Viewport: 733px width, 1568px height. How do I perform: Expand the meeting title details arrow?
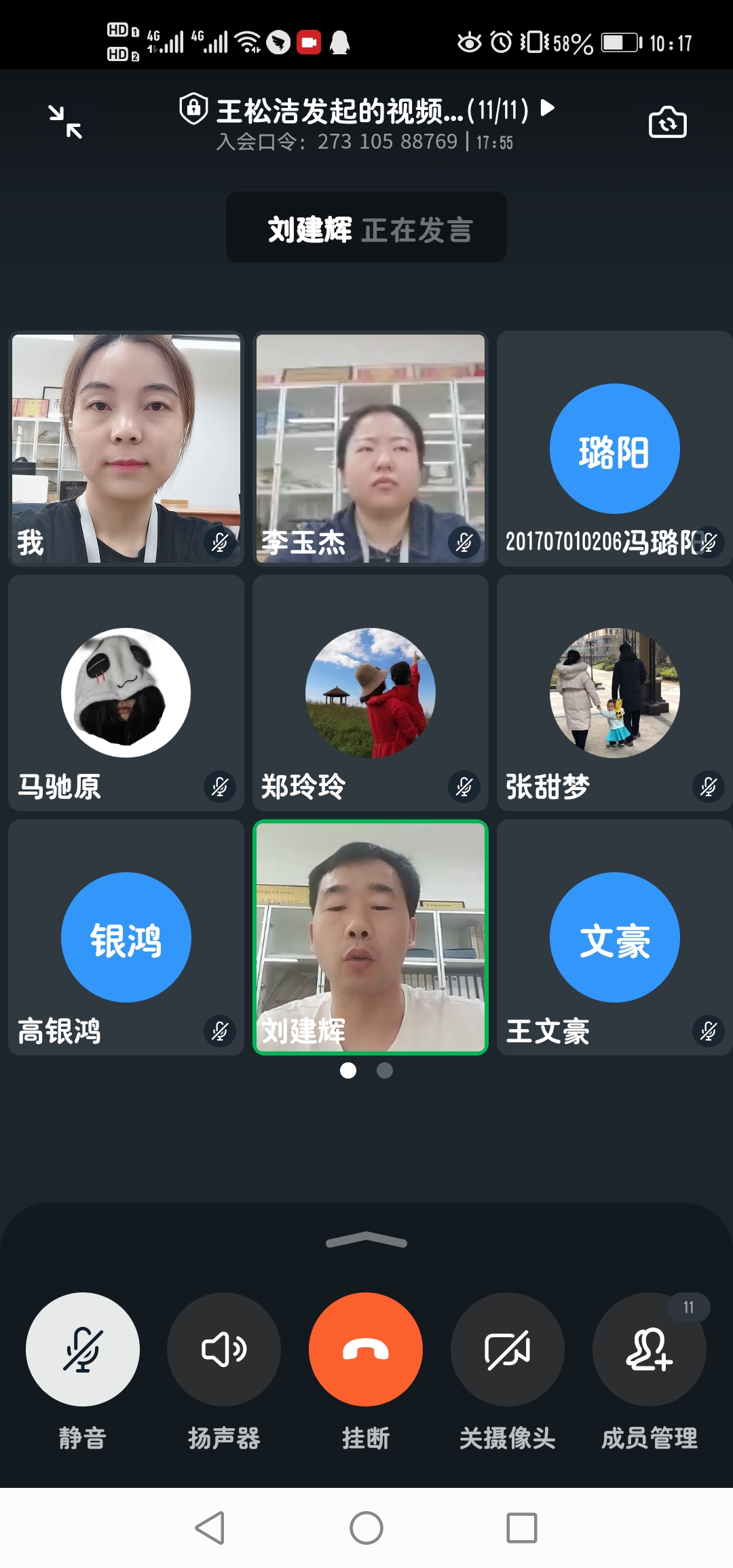click(548, 108)
